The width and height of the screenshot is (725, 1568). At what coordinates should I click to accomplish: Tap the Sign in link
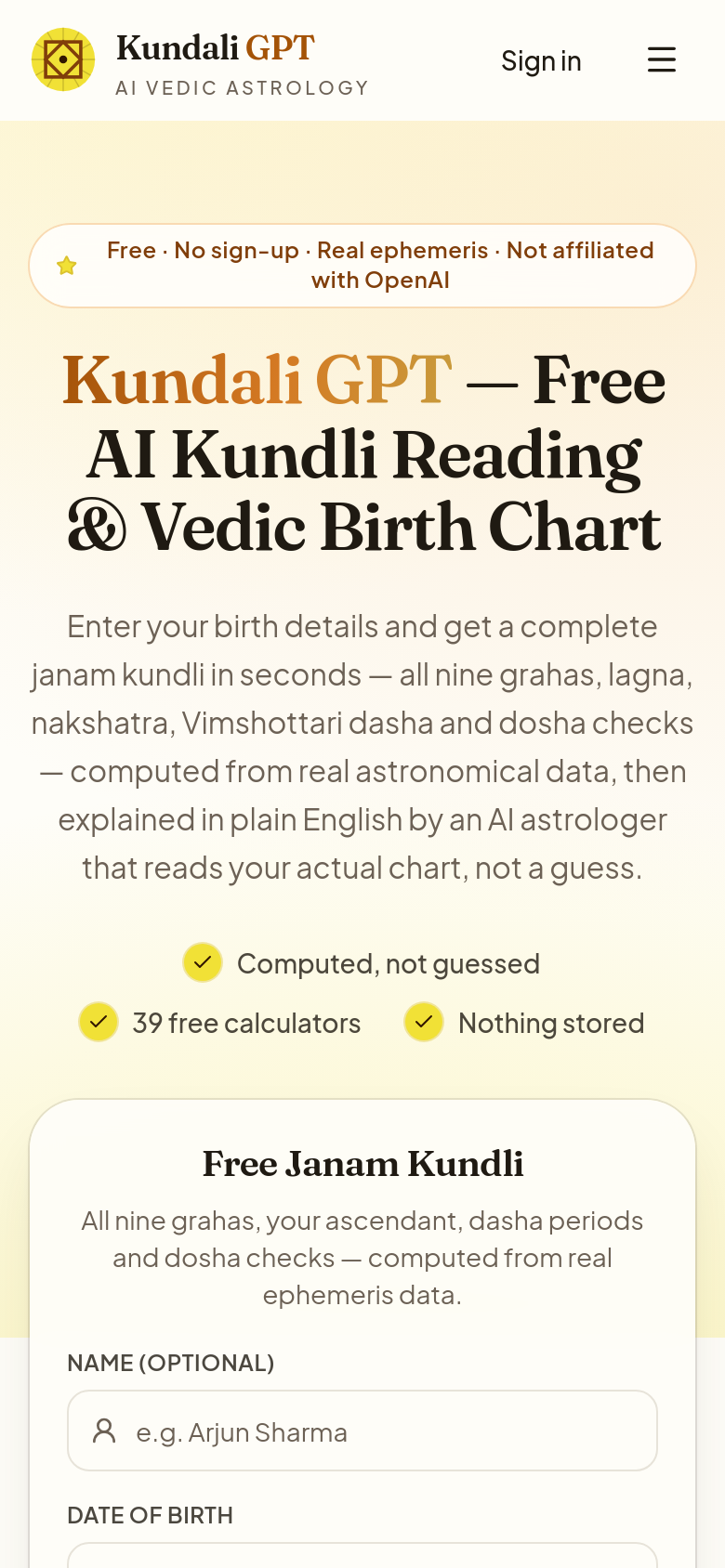[x=541, y=60]
